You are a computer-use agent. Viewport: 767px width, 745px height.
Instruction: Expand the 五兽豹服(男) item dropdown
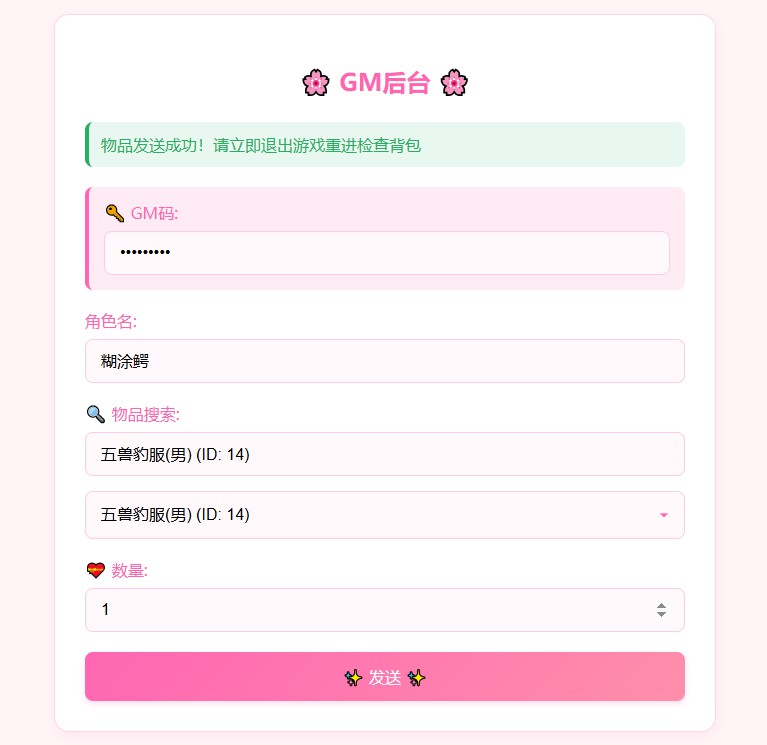(x=384, y=514)
